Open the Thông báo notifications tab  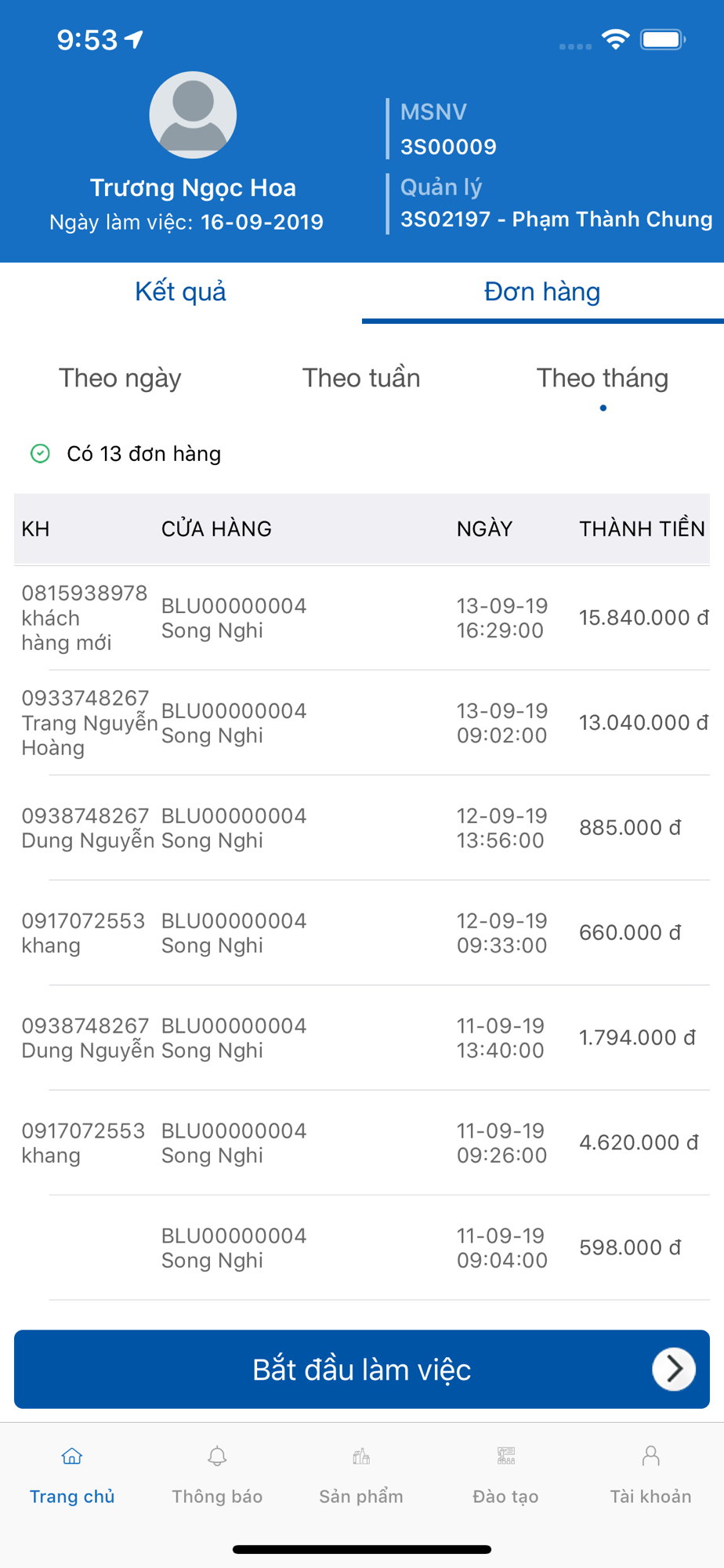coord(217,1475)
